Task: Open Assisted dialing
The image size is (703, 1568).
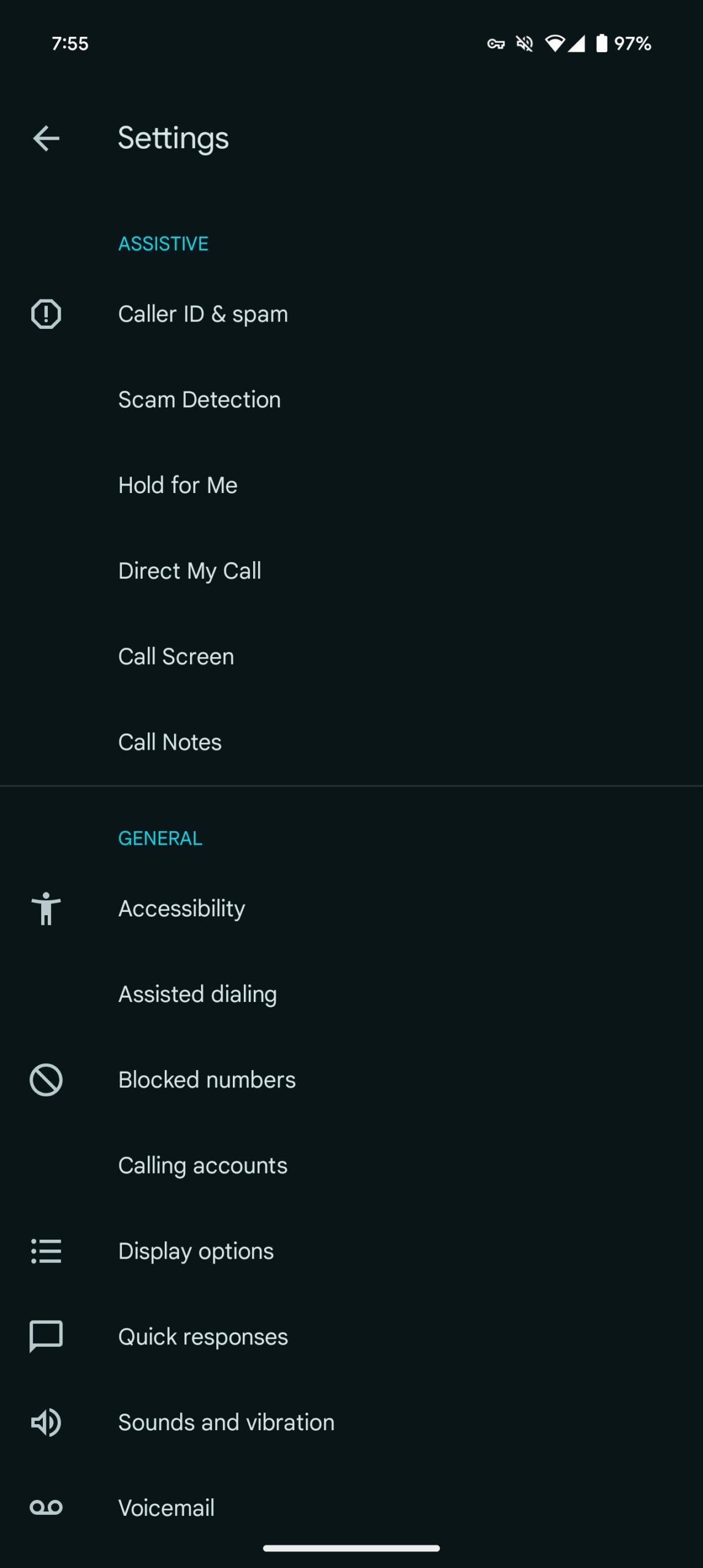Action: click(x=351, y=994)
